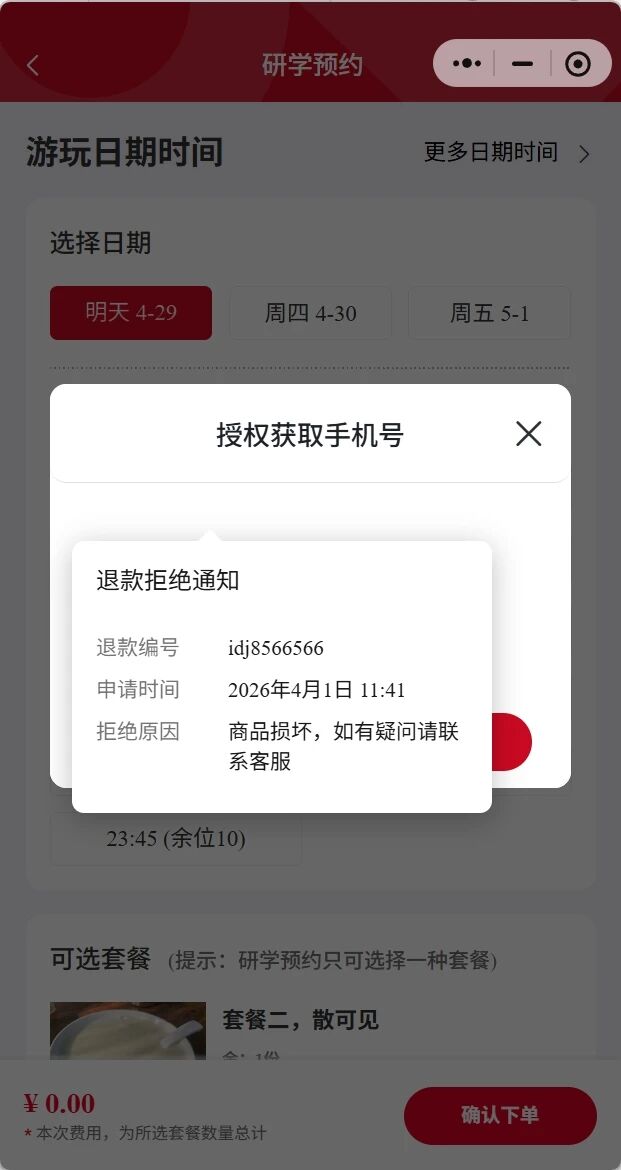Image resolution: width=621 pixels, height=1170 pixels.
Task: Select date 周五 5-1
Action: (489, 313)
